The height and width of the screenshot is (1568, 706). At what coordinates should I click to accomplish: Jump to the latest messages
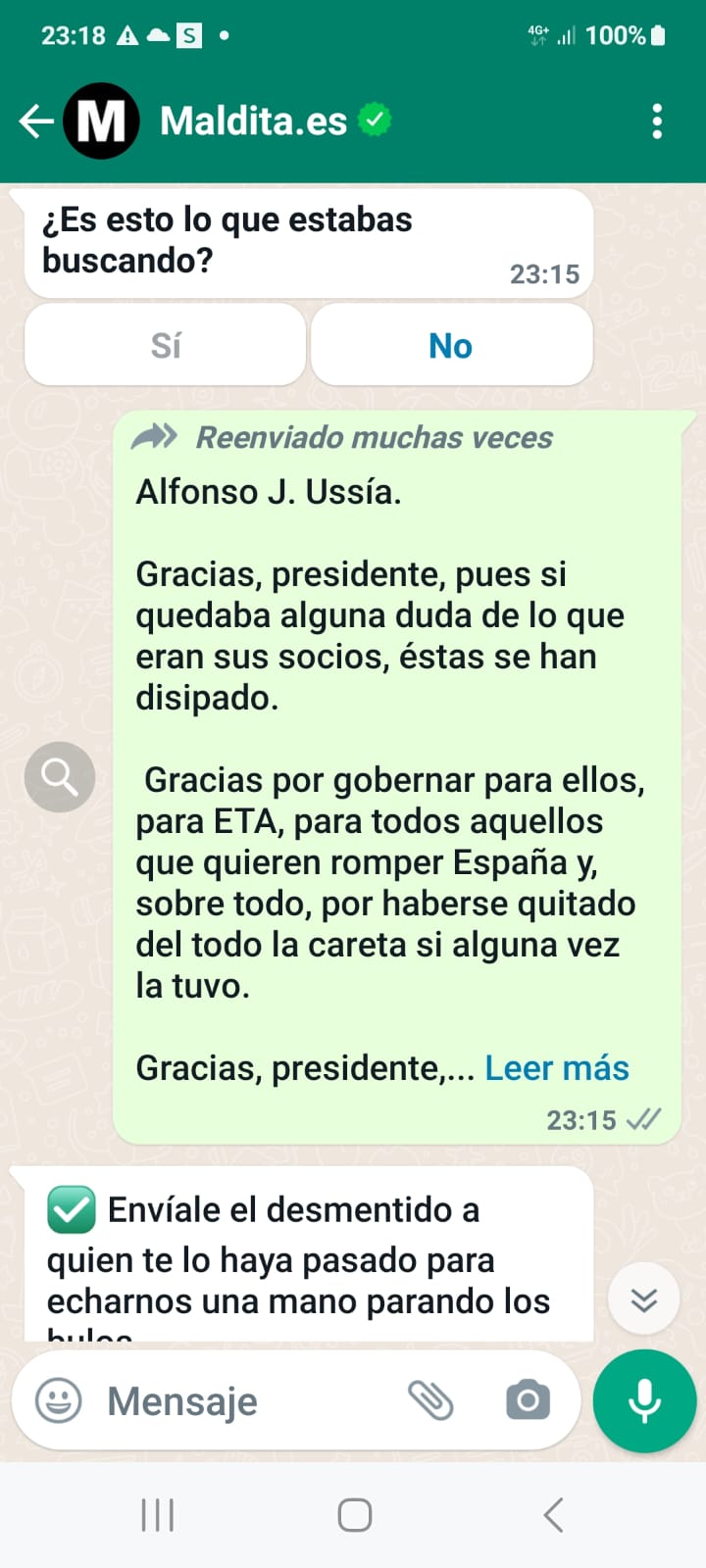[643, 1299]
